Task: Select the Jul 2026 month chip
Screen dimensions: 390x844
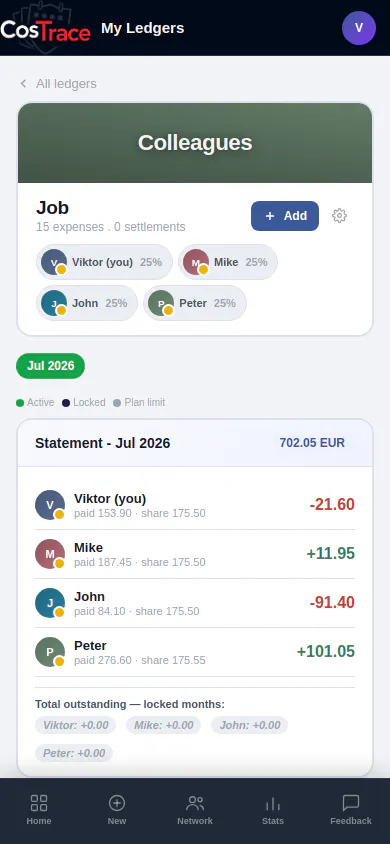Action: point(51,366)
